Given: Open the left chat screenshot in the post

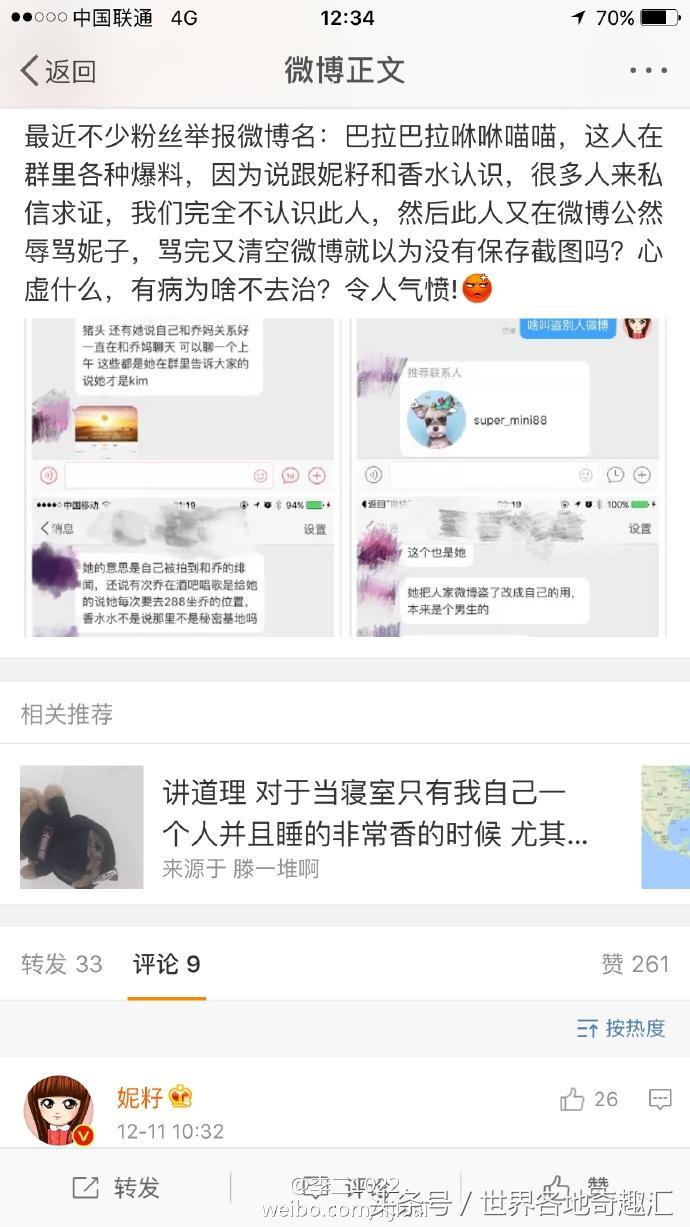Looking at the screenshot, I should point(180,477).
